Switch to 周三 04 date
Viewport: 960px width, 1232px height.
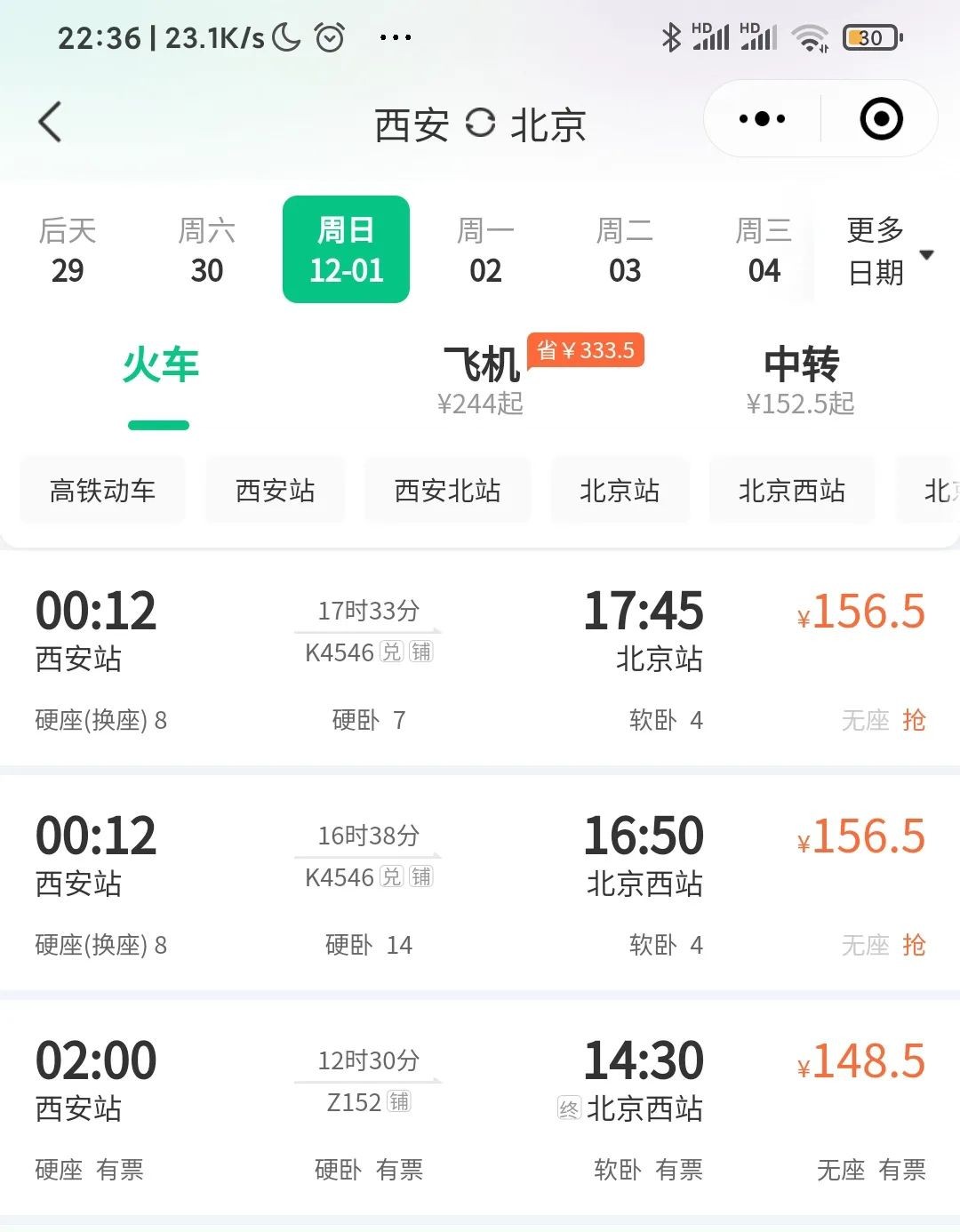764,250
